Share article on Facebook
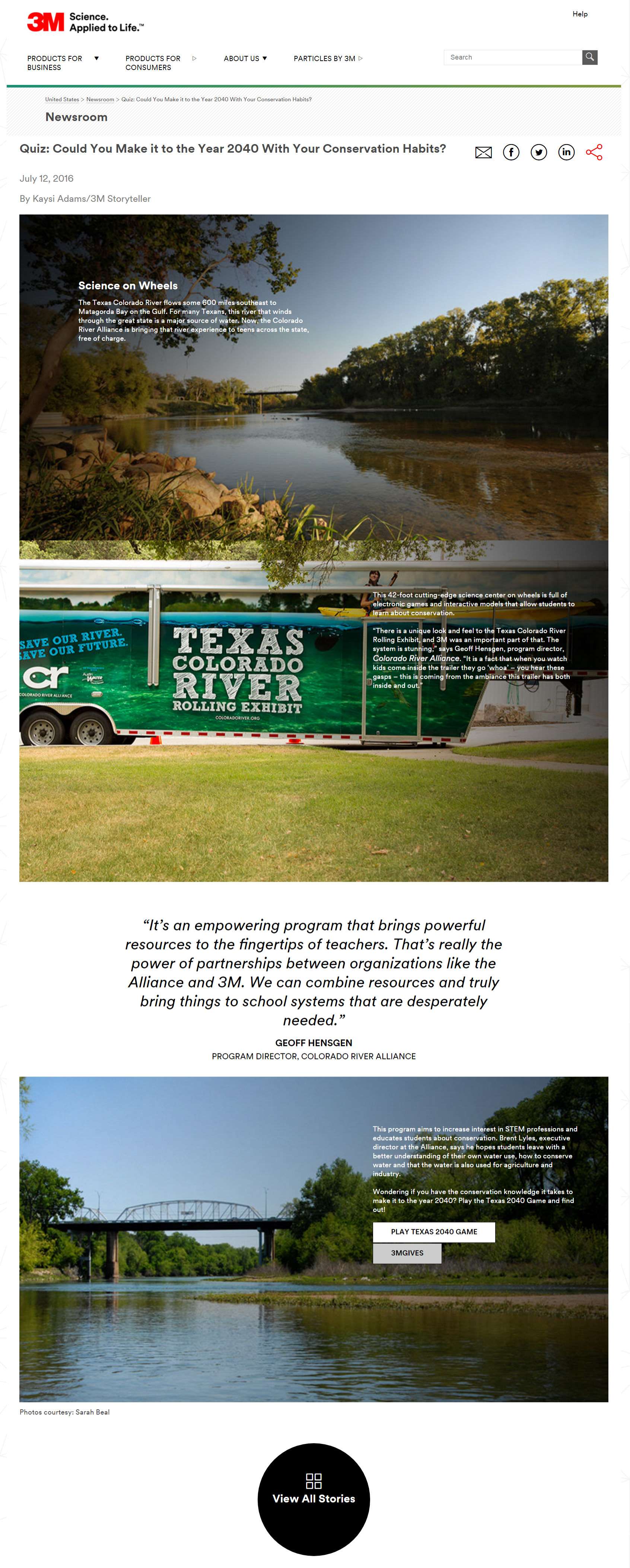The width and height of the screenshot is (630, 1568). click(511, 152)
